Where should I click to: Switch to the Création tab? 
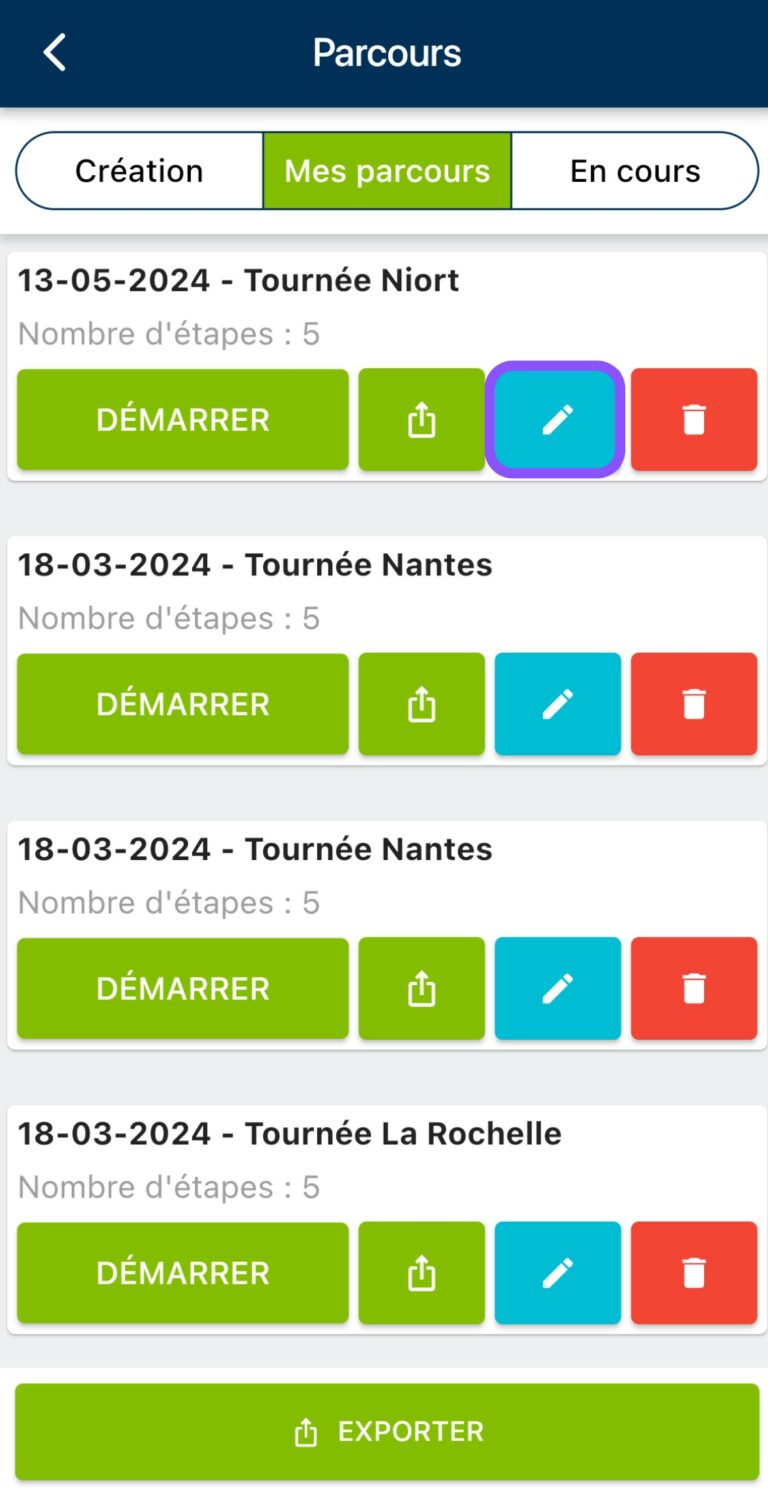tap(139, 171)
